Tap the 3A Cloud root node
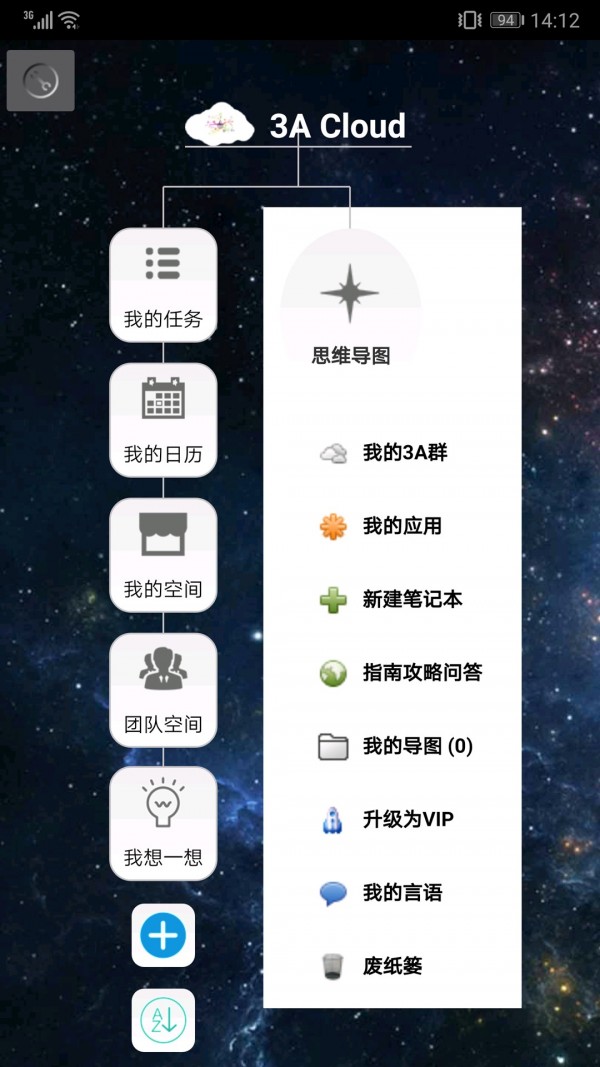This screenshot has width=600, height=1067. [297, 125]
